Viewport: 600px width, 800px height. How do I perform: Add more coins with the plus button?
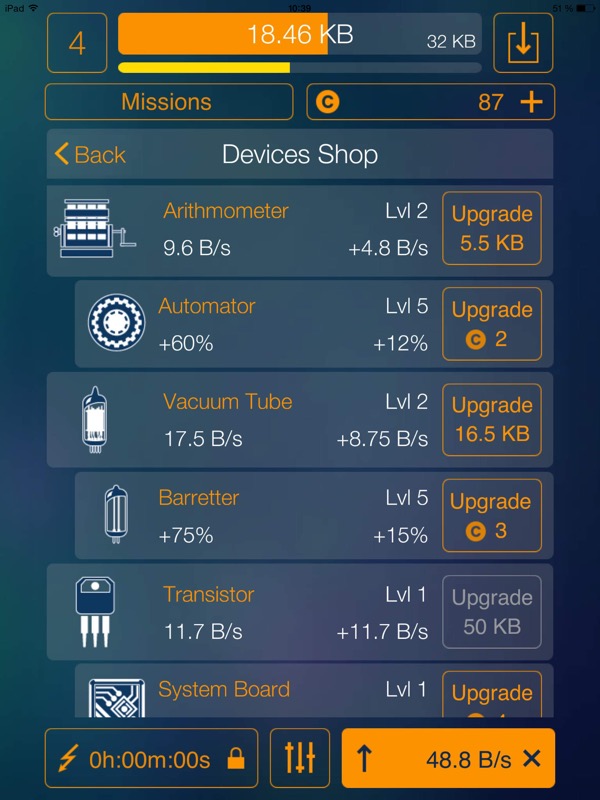(532, 102)
